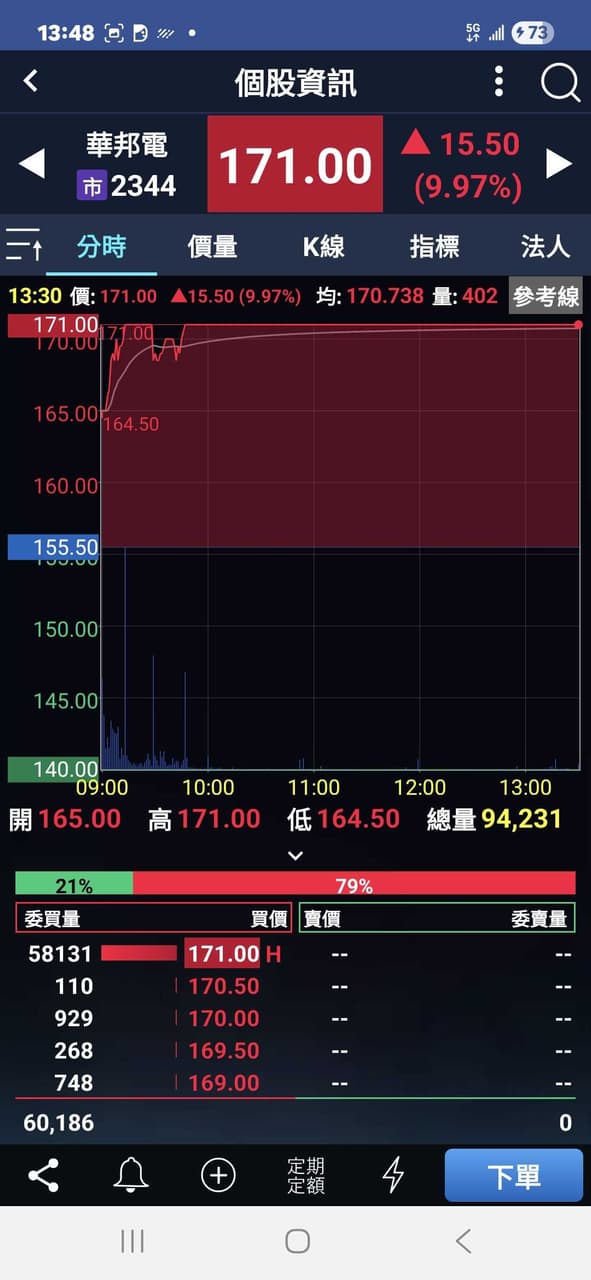
Task: Switch to the 價量 tab
Action: pyautogui.click(x=213, y=246)
